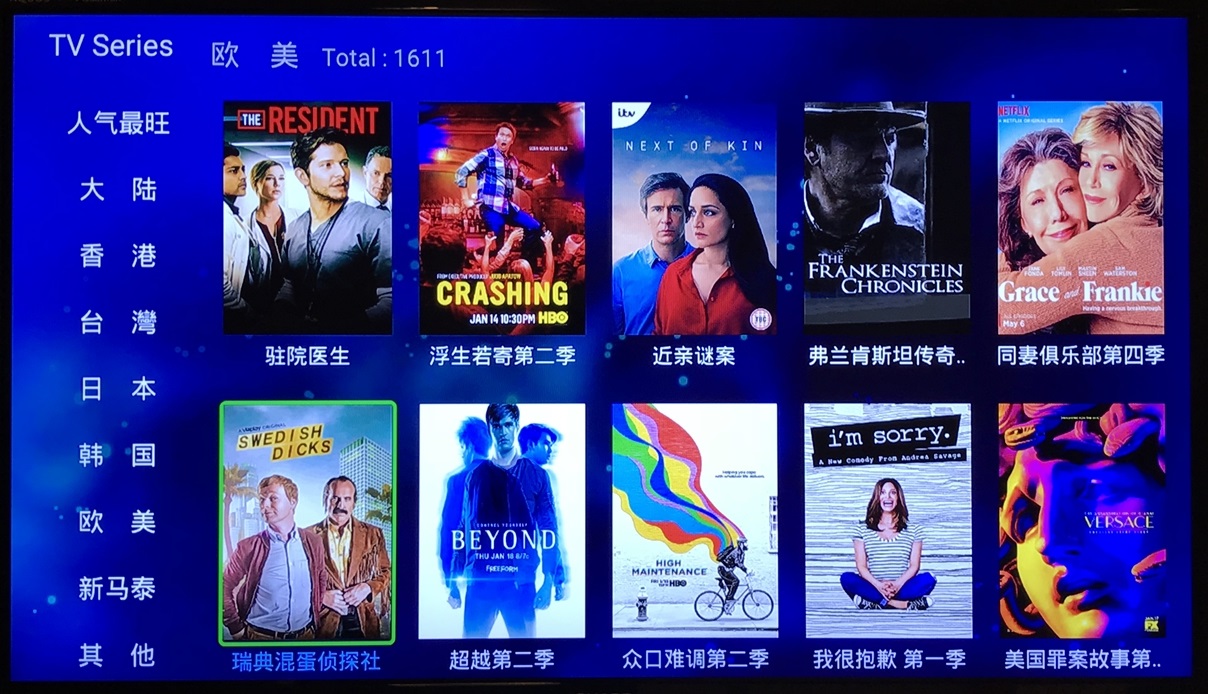This screenshot has width=1208, height=694.
Task: Select the 人气最旺 category
Action: pyautogui.click(x=118, y=124)
